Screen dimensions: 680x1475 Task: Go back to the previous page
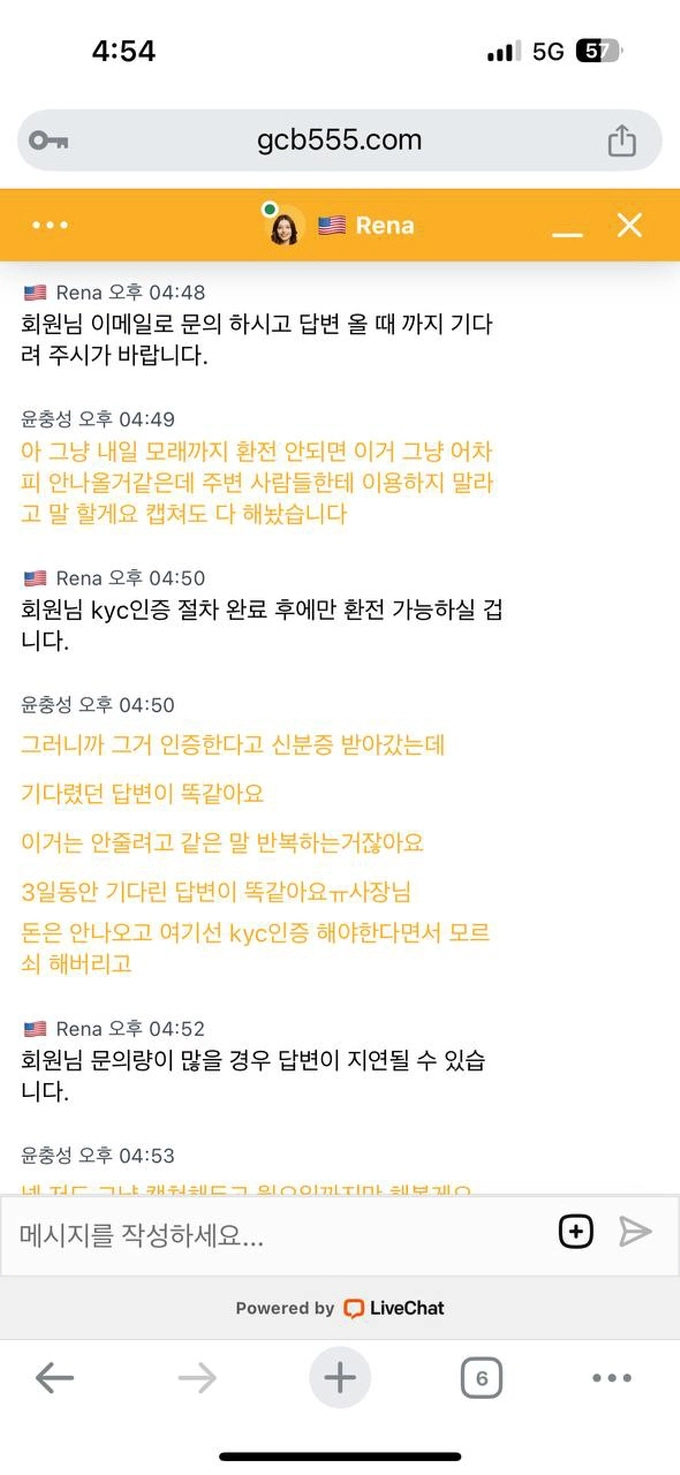pyautogui.click(x=55, y=1379)
